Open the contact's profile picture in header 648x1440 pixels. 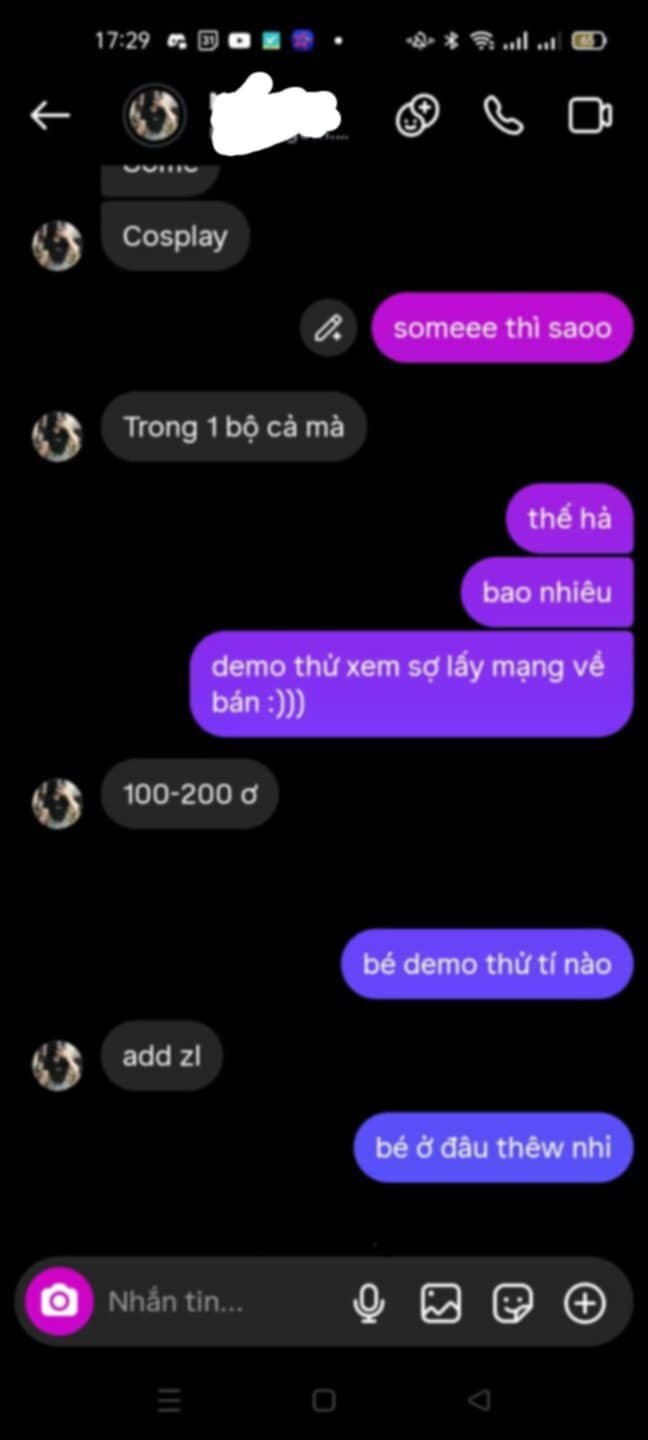point(154,116)
